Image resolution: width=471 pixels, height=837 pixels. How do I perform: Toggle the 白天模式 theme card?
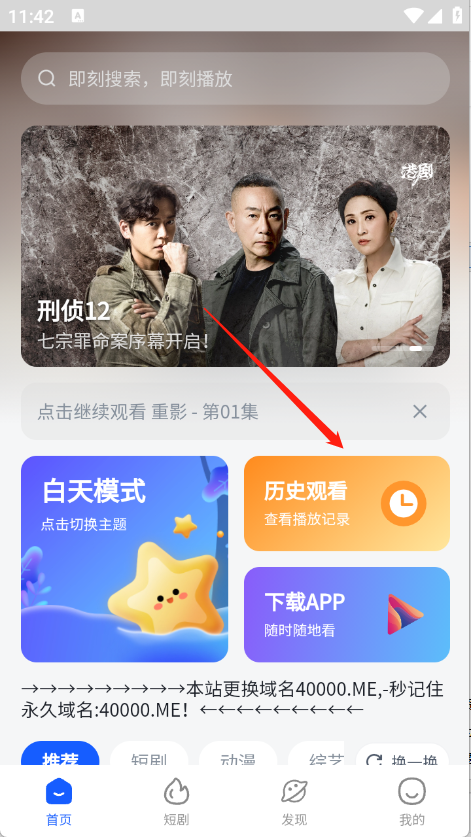(124, 559)
